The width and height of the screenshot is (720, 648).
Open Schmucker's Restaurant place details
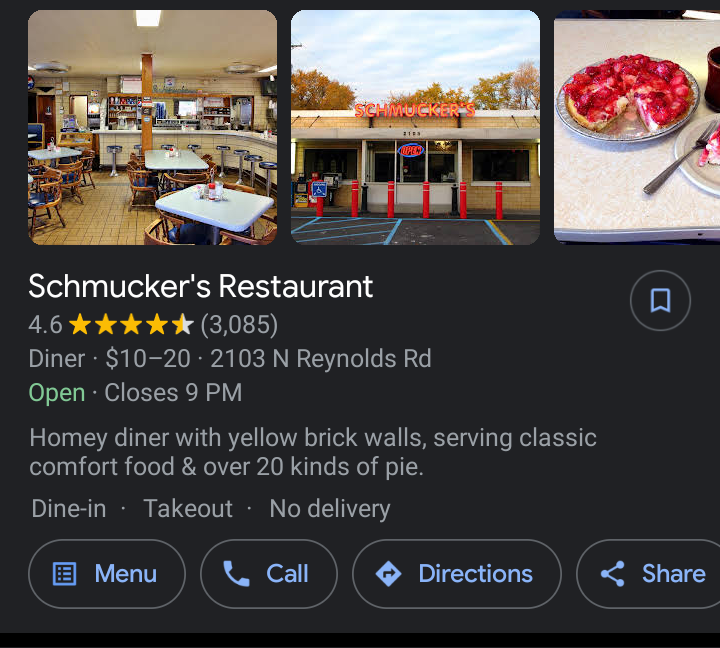(201, 287)
